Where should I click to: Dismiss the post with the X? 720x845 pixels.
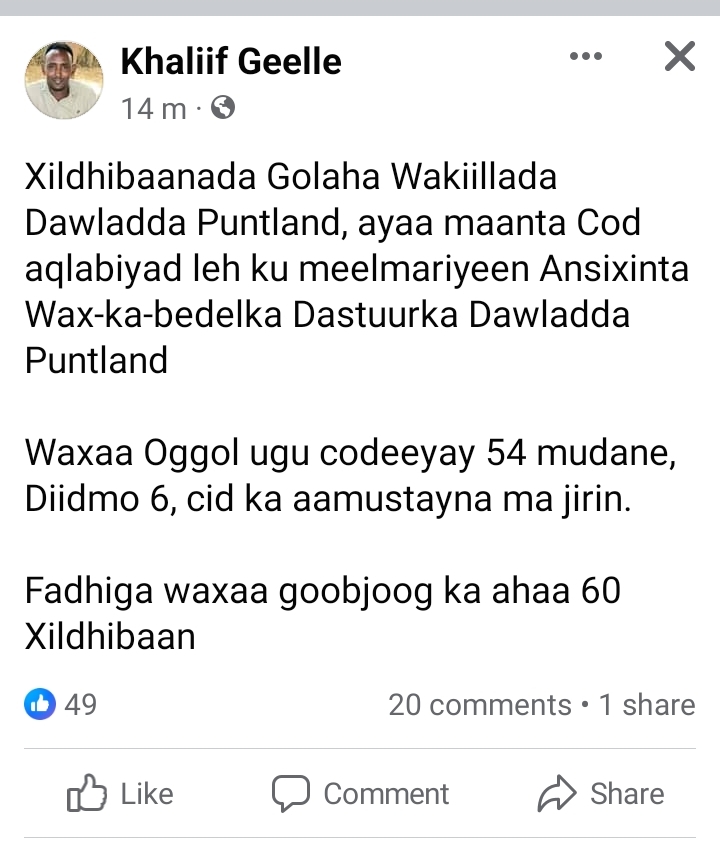coord(679,57)
